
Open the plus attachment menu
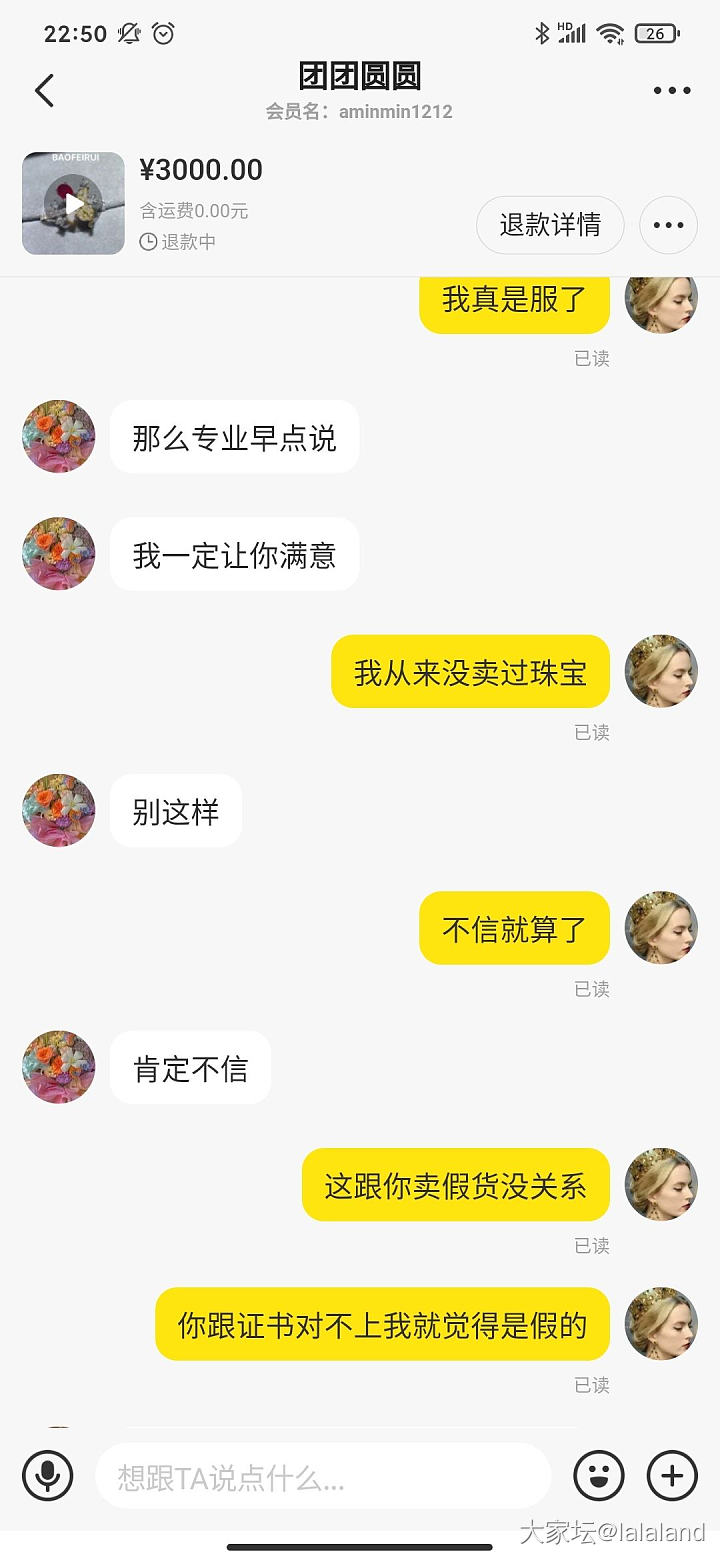pos(672,1475)
